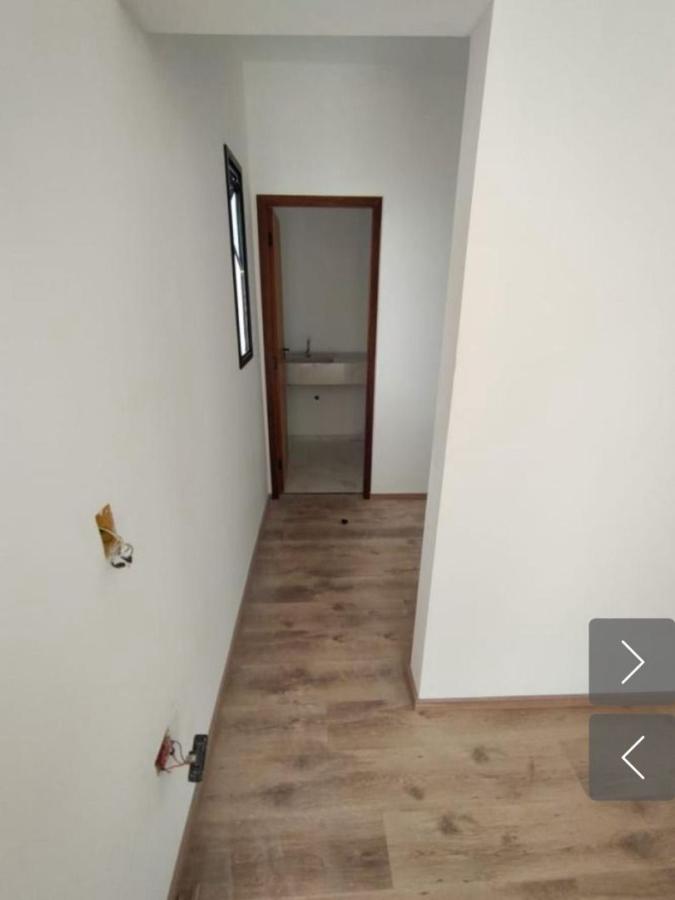Go to the next photo
Image resolution: width=675 pixels, height=900 pixels.
pyautogui.click(x=632, y=662)
